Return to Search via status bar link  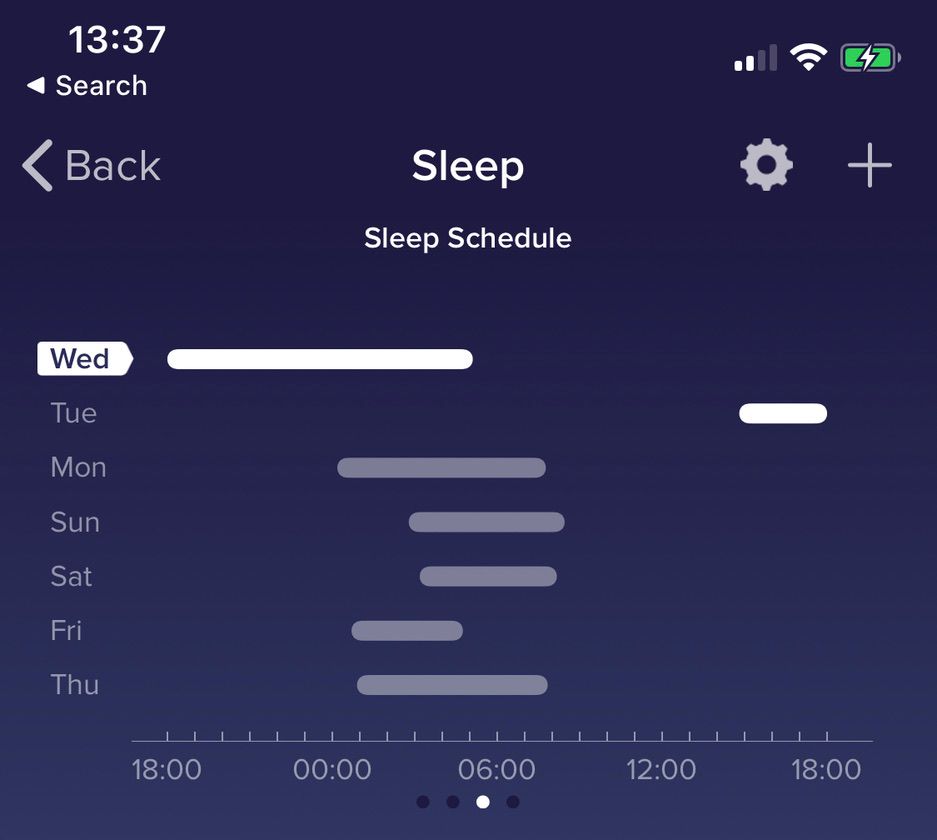[87, 86]
